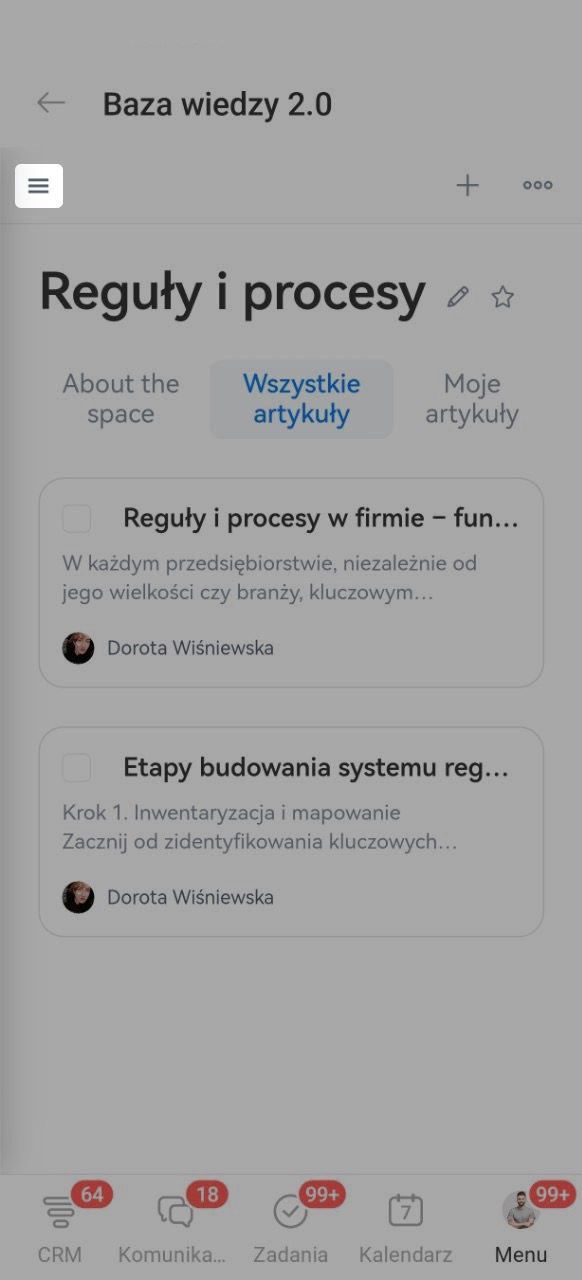Select the Wszystkie artykuły tab
The height and width of the screenshot is (1280, 582).
(x=301, y=399)
